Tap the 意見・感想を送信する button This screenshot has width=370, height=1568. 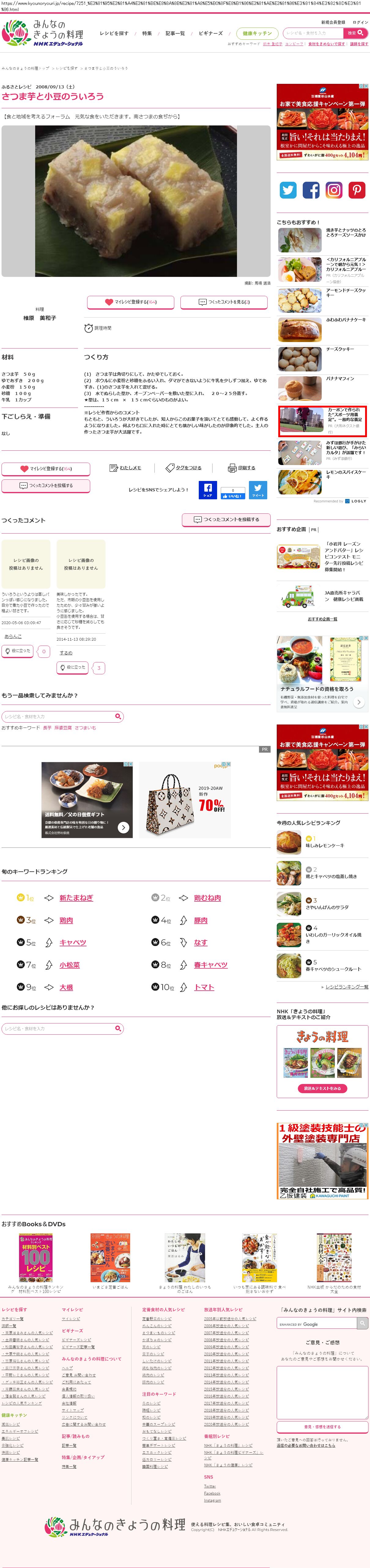323,1427
